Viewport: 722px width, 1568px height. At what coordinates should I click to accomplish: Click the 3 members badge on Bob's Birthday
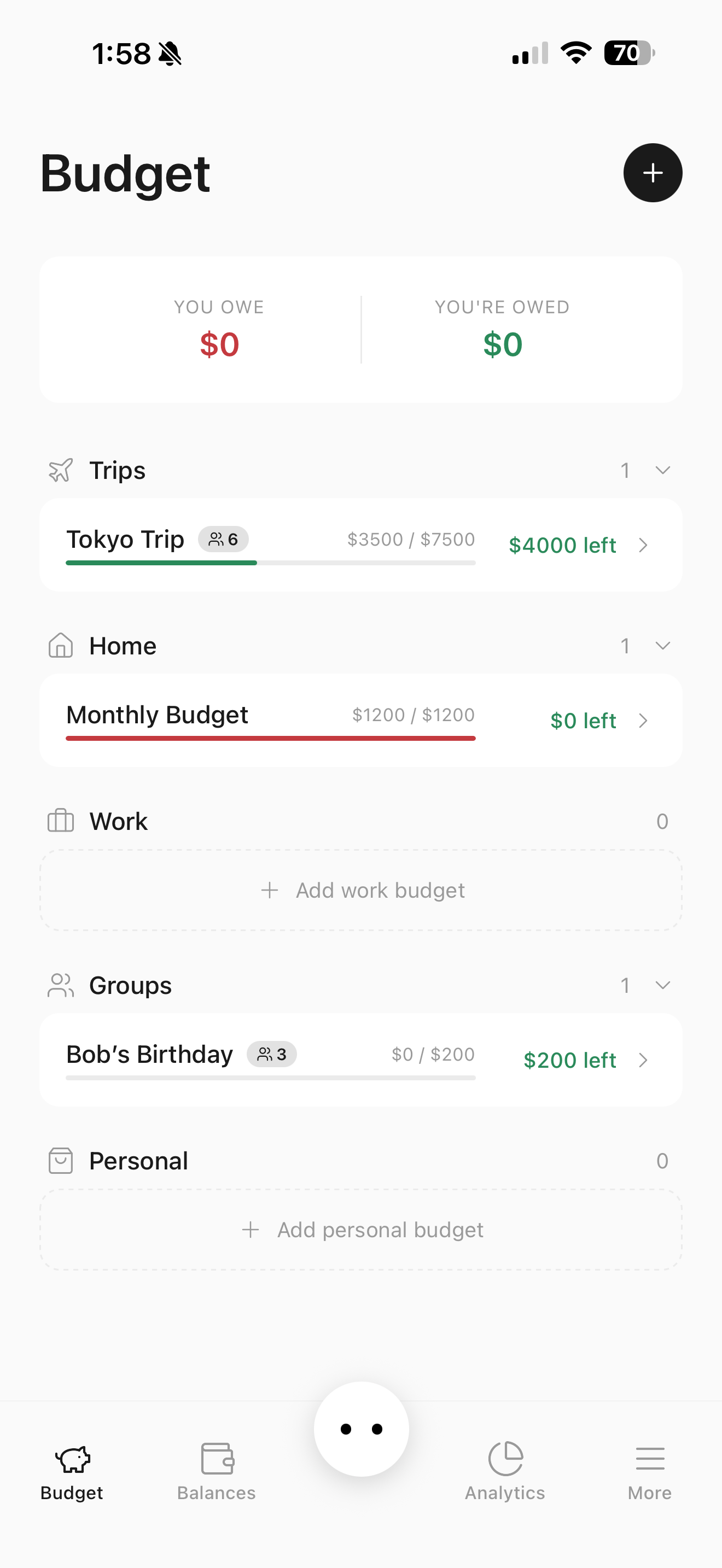271,1055
